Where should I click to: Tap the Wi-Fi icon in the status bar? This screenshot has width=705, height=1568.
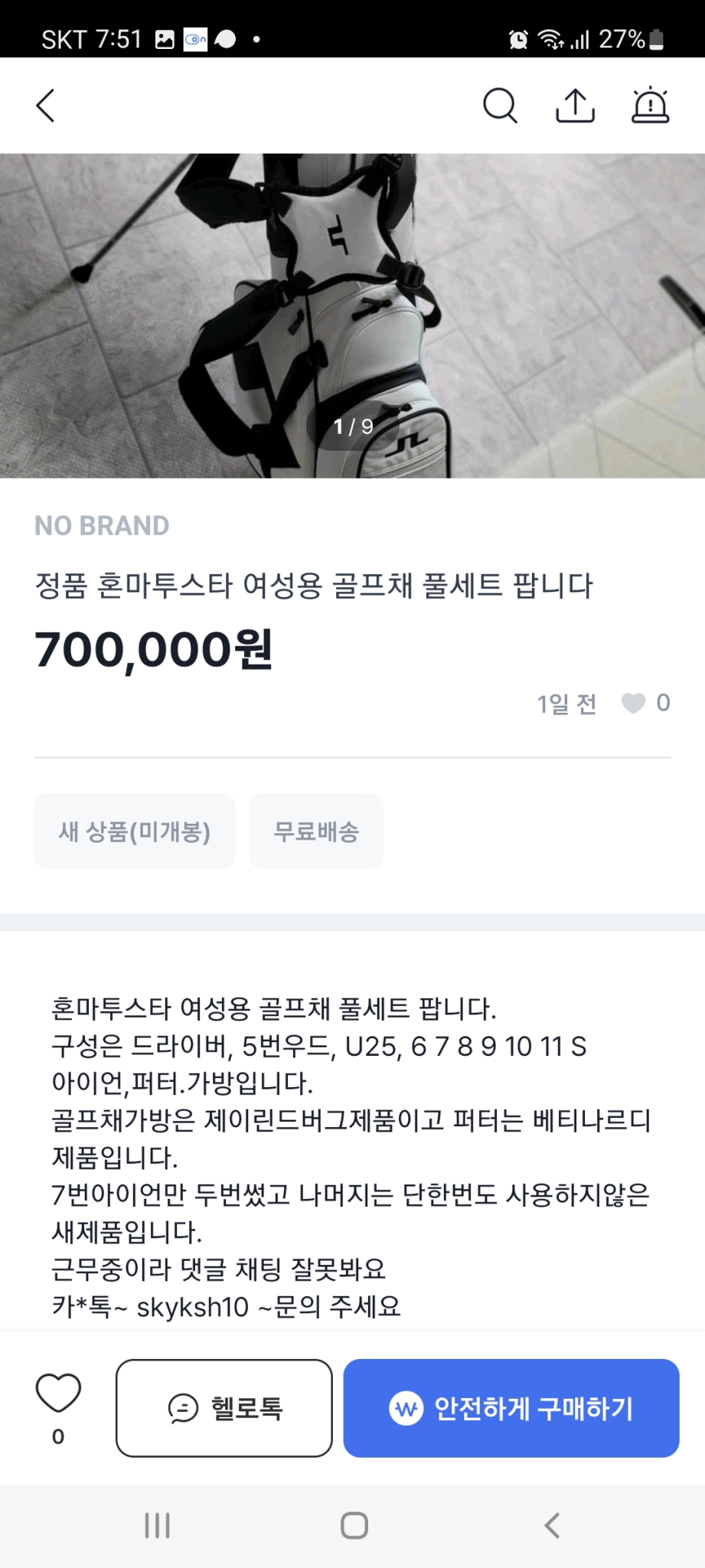(x=549, y=39)
